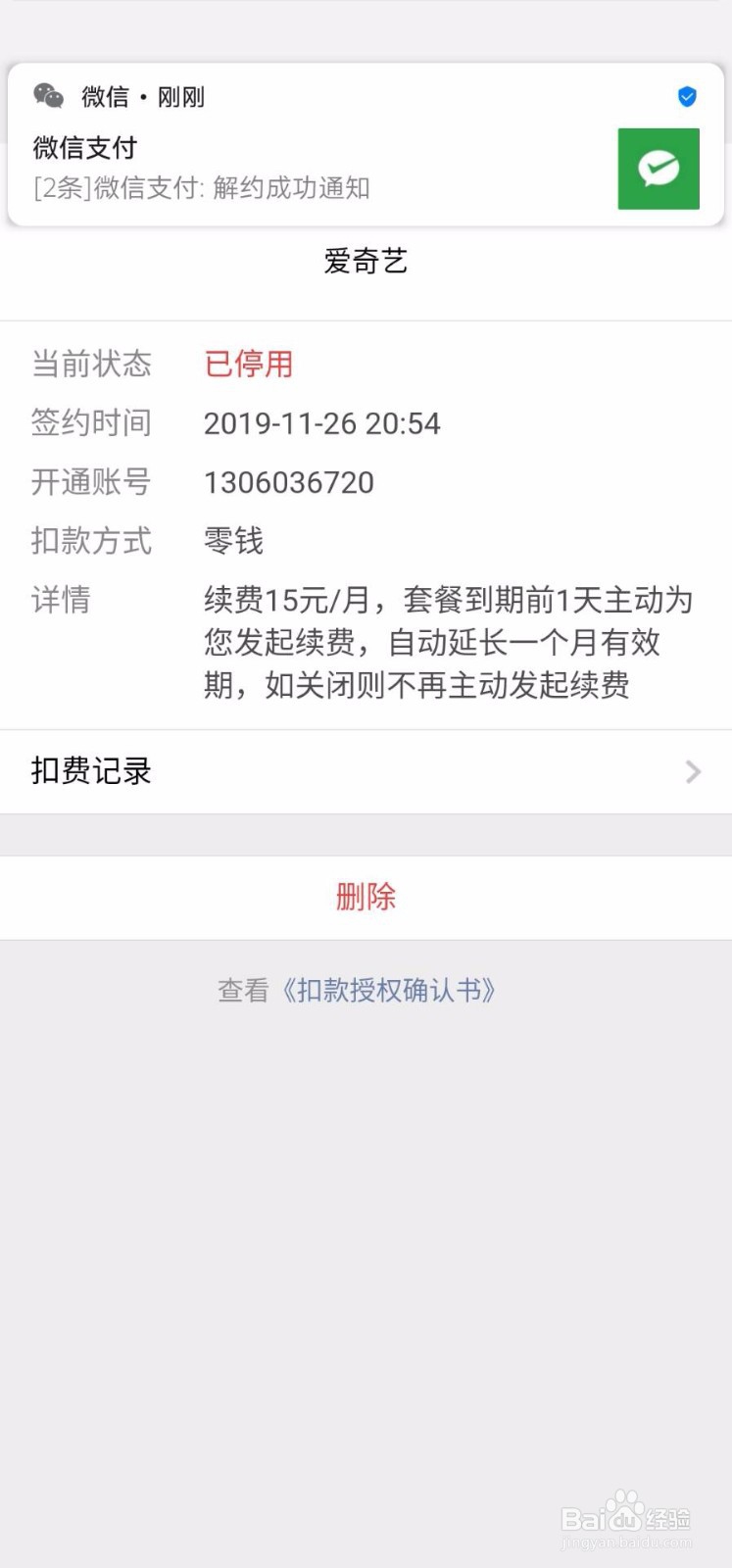Tap the right chevron next to 扣费记录
The width and height of the screenshot is (732, 1568).
(694, 771)
